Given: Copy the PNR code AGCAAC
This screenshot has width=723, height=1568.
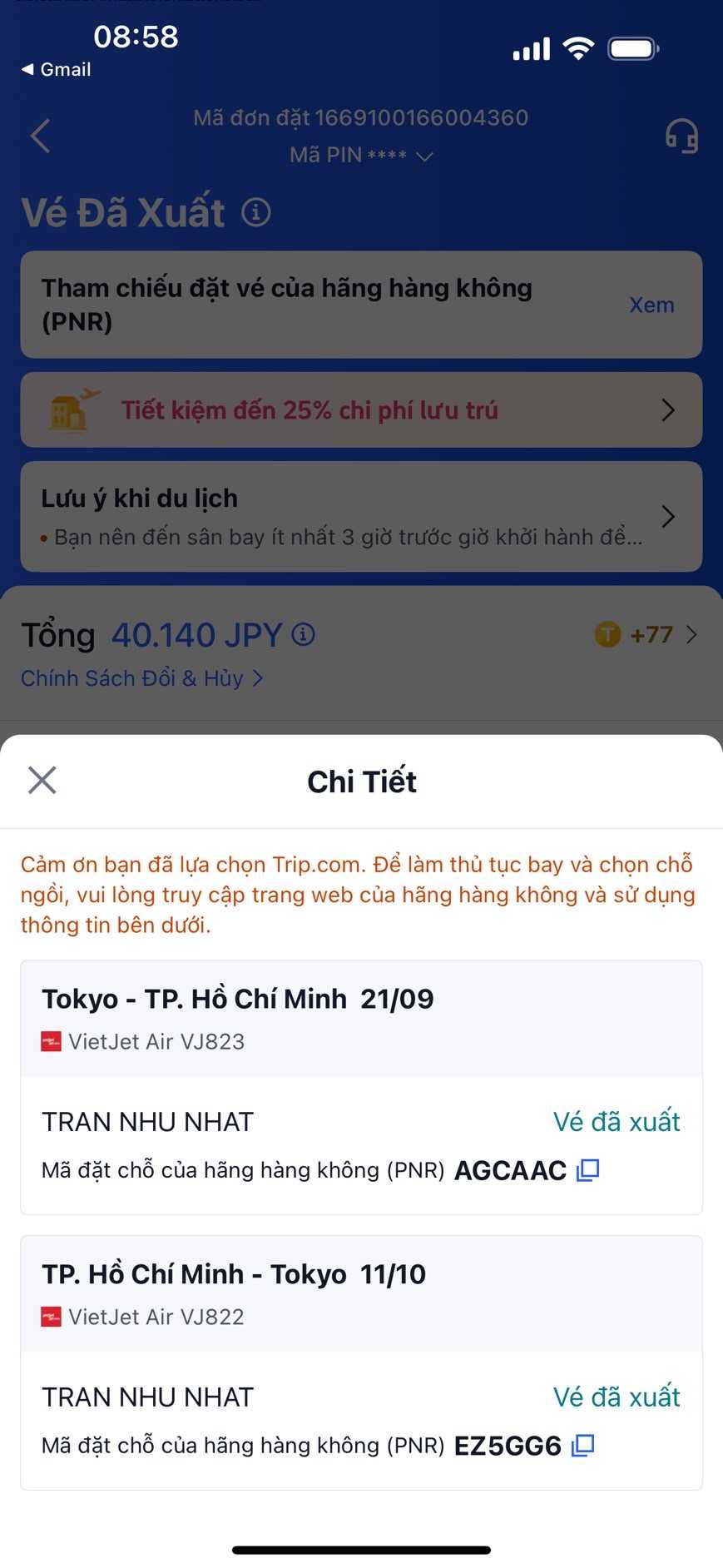Looking at the screenshot, I should (x=588, y=1169).
